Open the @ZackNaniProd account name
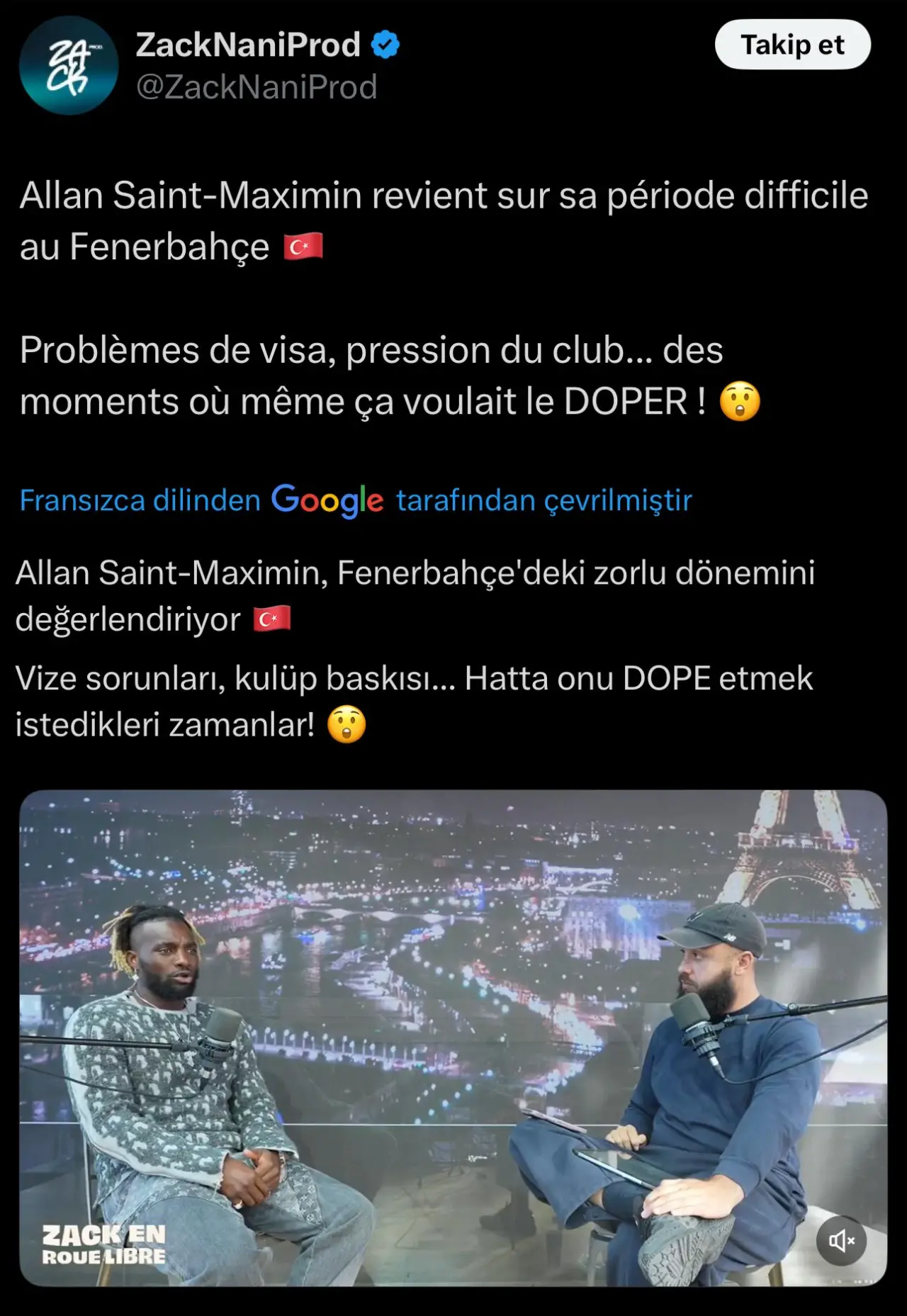 click(x=256, y=87)
